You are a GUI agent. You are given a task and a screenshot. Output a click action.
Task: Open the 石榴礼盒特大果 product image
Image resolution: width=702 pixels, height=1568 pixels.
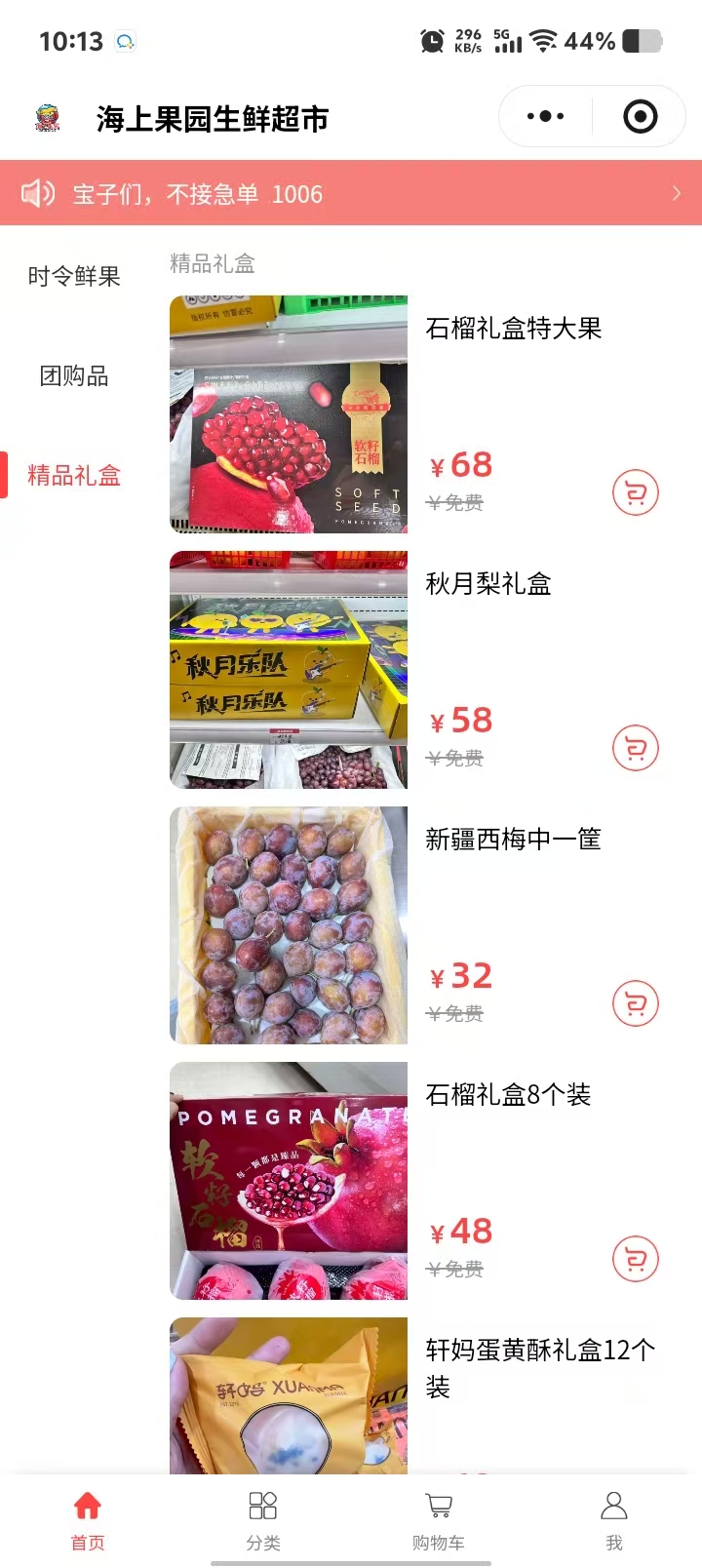point(289,414)
